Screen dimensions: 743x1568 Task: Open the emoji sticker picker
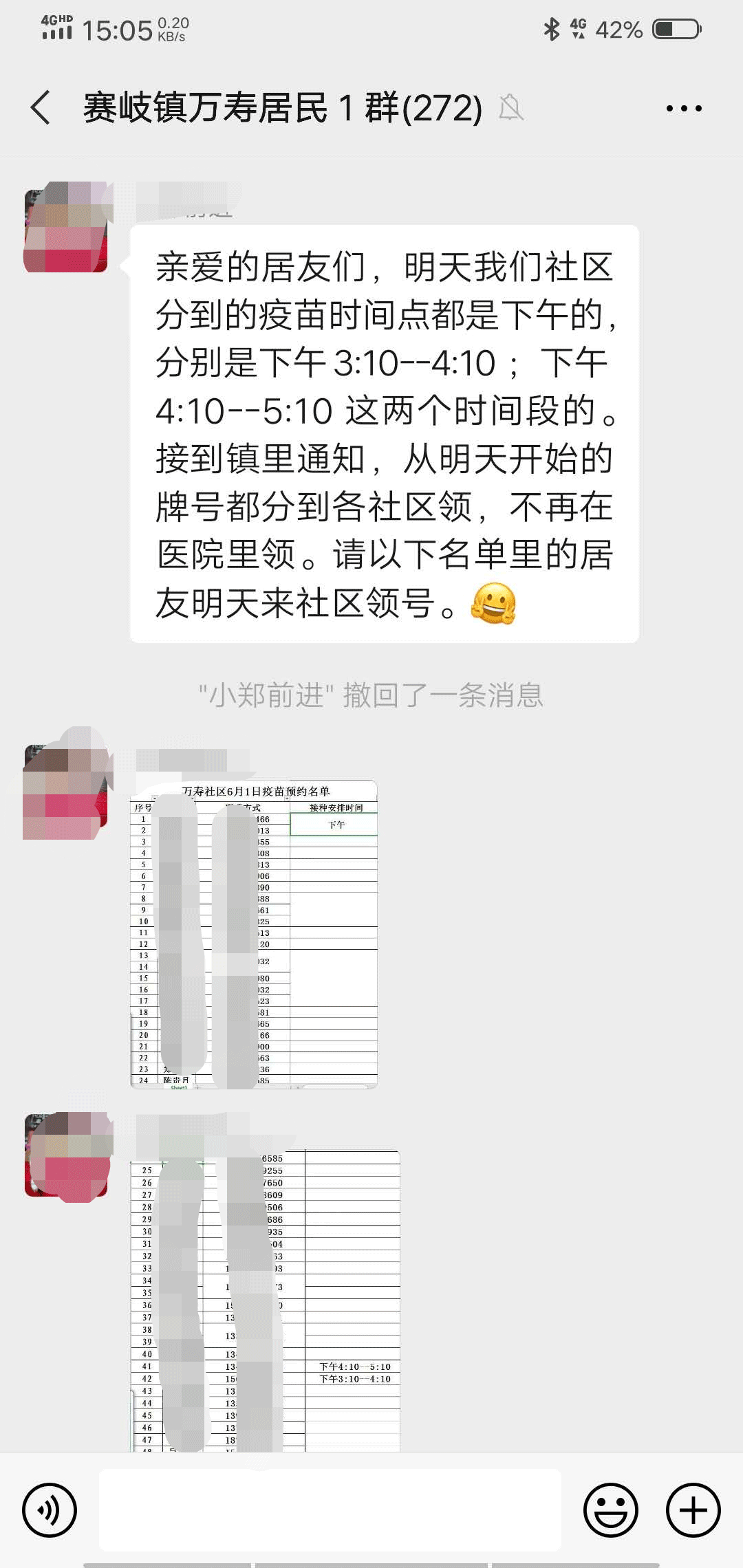610,1510
